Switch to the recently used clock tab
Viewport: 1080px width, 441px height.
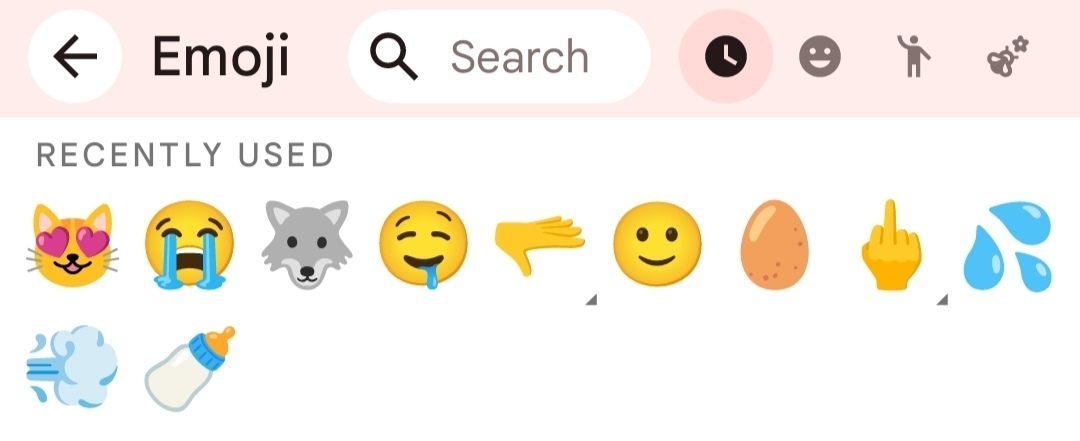point(726,57)
